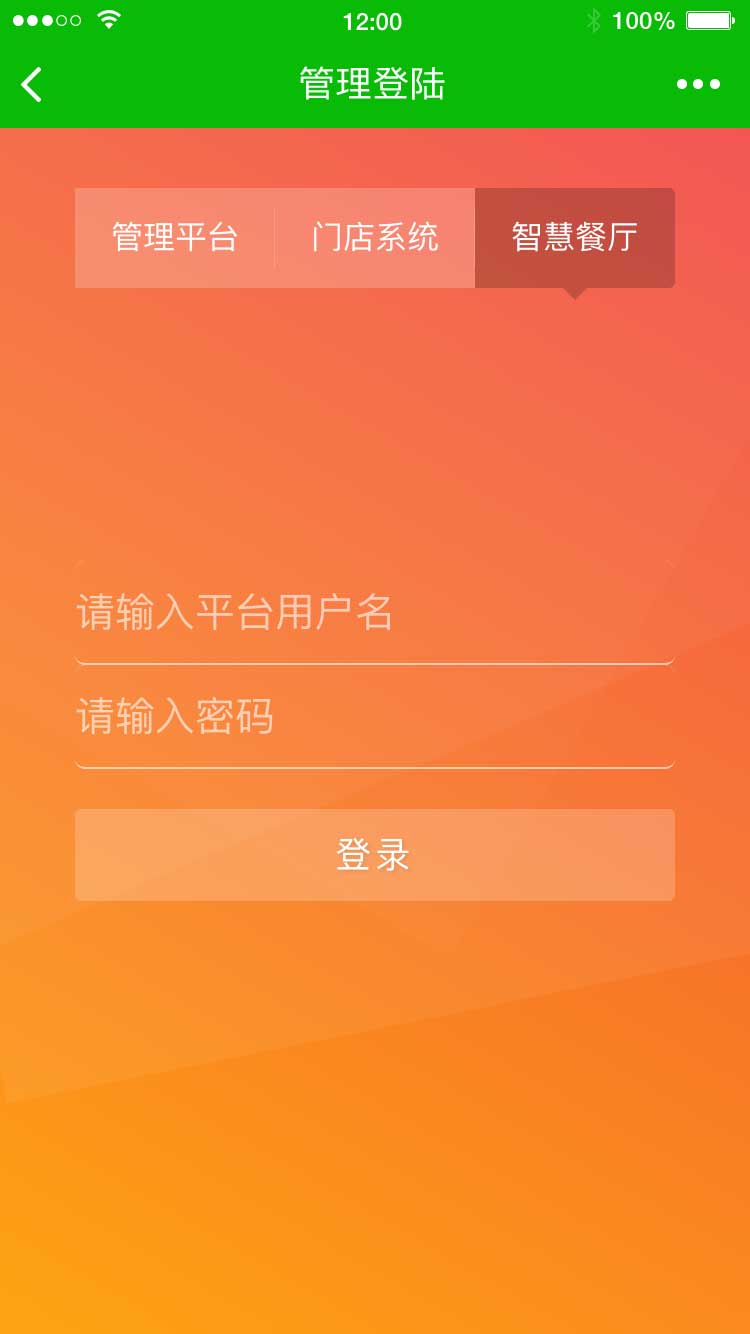Tap the 请输入密码 password field
The image size is (750, 1334).
pyautogui.click(x=375, y=717)
